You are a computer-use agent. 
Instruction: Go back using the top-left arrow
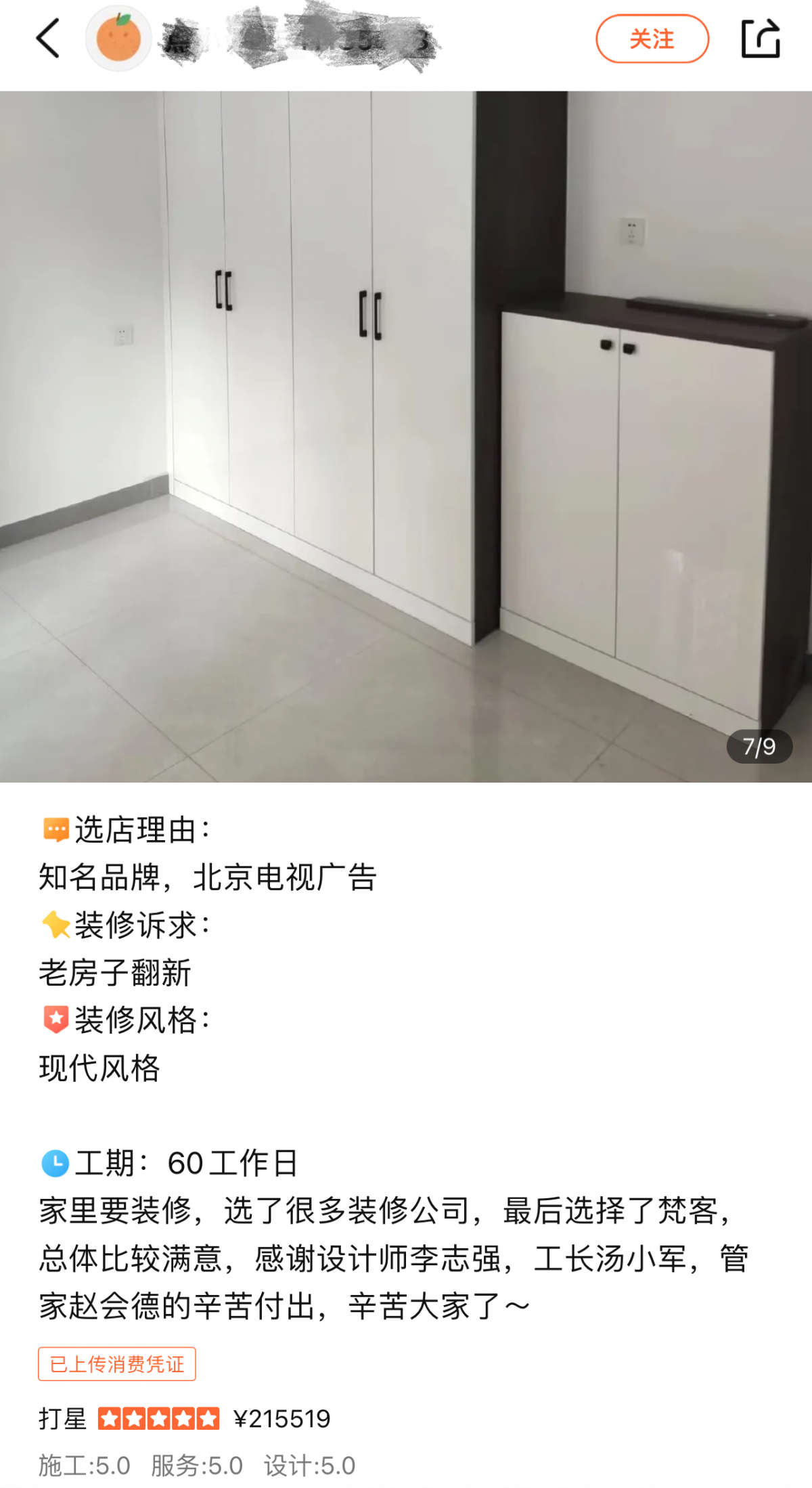click(x=47, y=39)
